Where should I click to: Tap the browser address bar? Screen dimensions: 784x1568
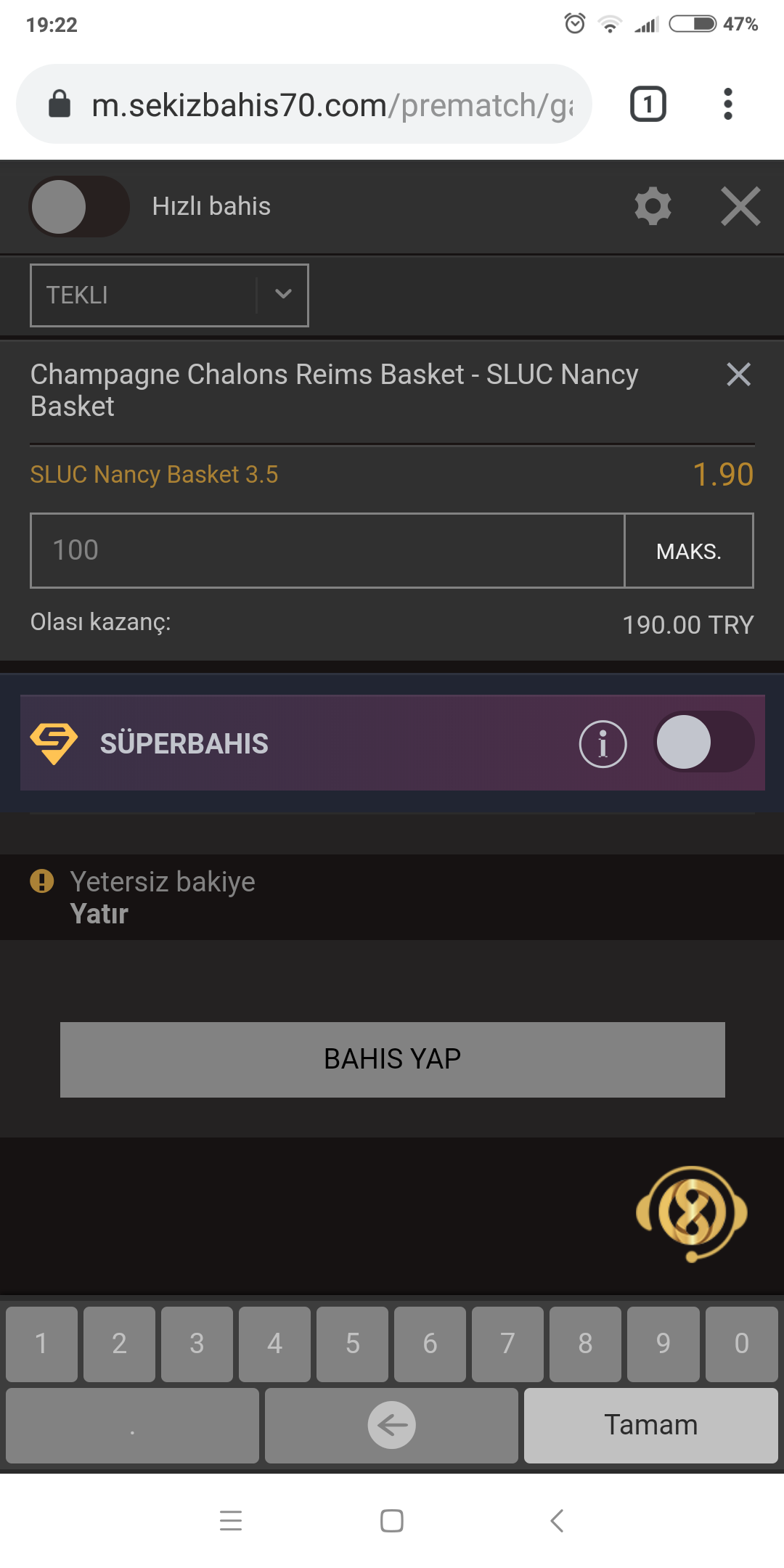pos(304,104)
